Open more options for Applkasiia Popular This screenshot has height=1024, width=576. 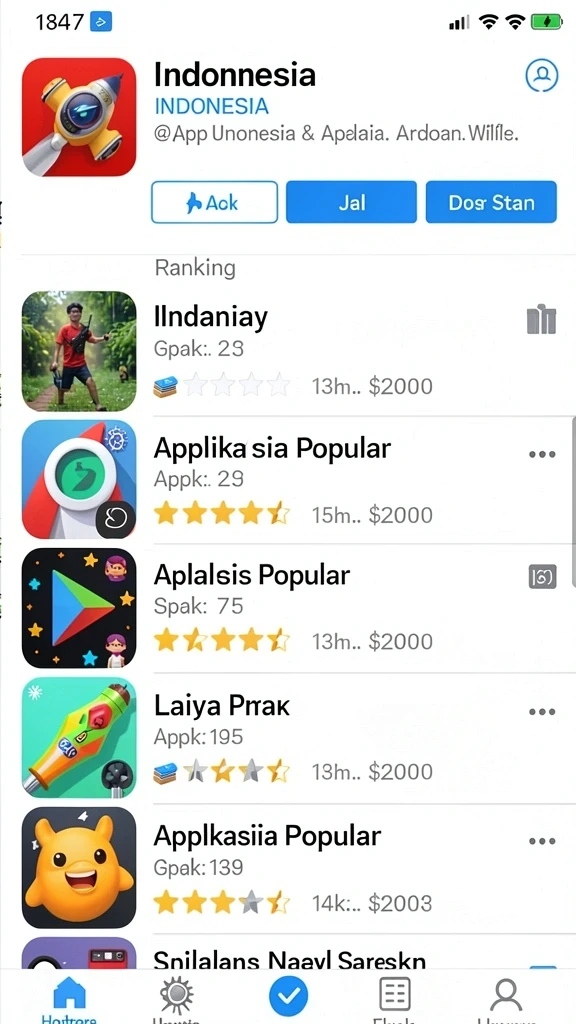pyautogui.click(x=542, y=841)
